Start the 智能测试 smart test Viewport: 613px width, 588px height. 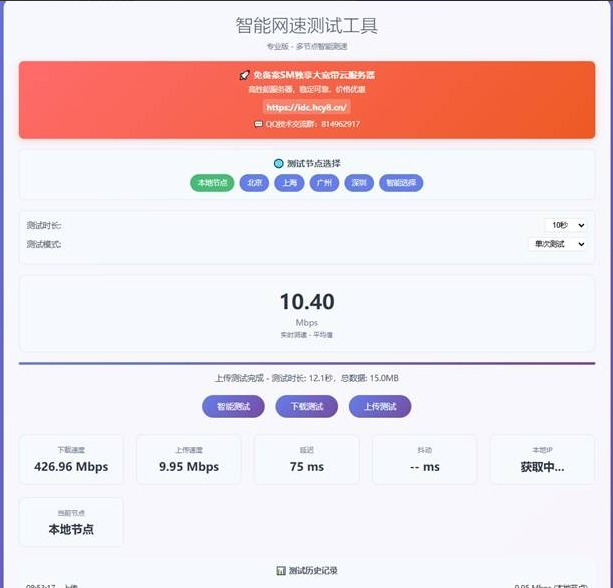coord(233,406)
